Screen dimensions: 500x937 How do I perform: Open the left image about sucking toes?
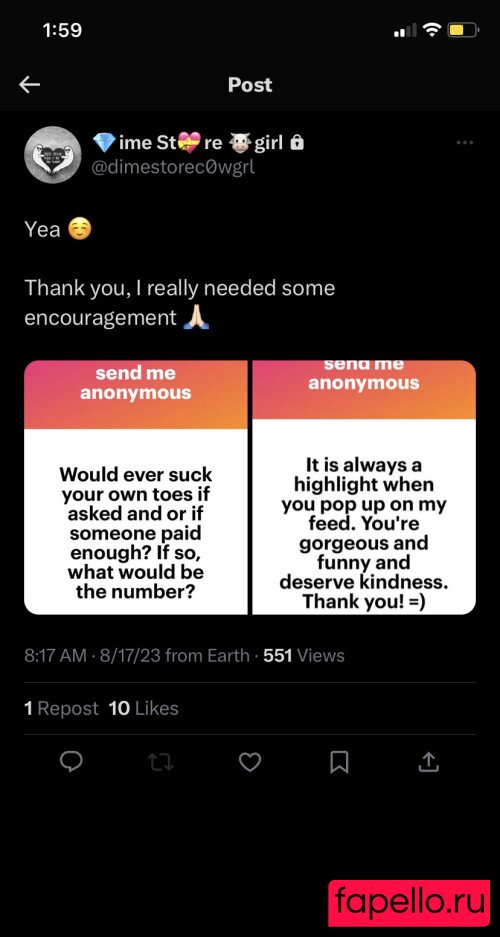[136, 487]
